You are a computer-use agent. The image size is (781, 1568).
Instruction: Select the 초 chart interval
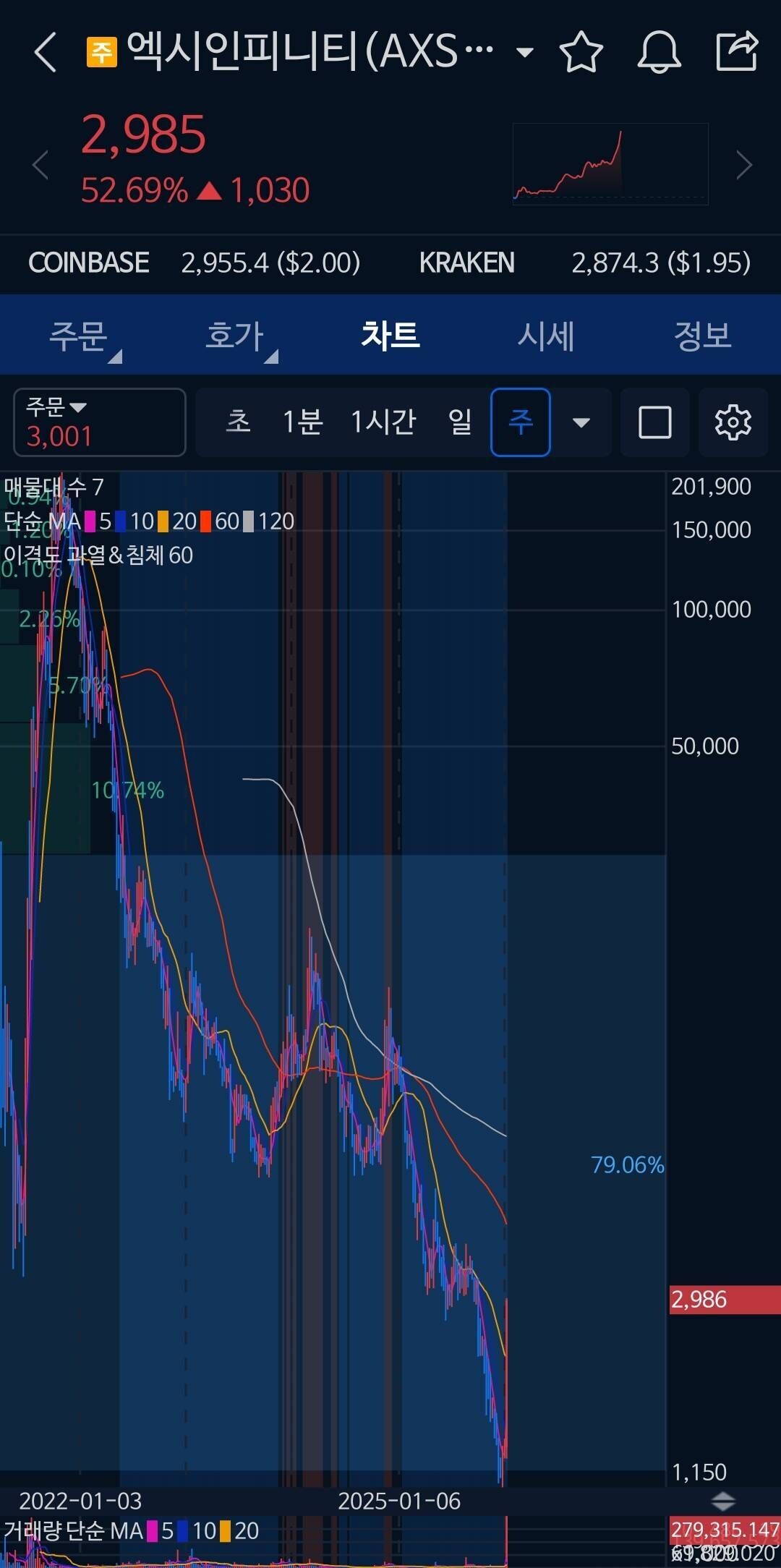pos(239,422)
